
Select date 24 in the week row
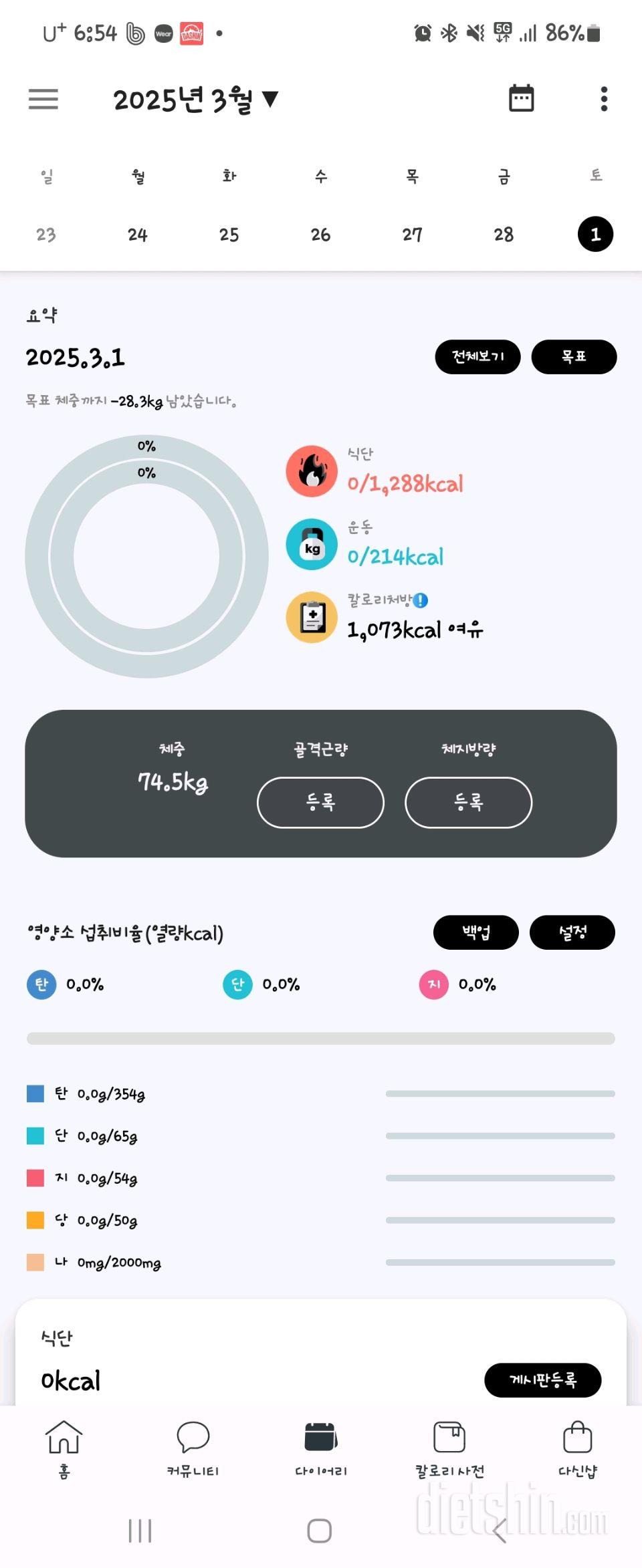click(x=137, y=235)
